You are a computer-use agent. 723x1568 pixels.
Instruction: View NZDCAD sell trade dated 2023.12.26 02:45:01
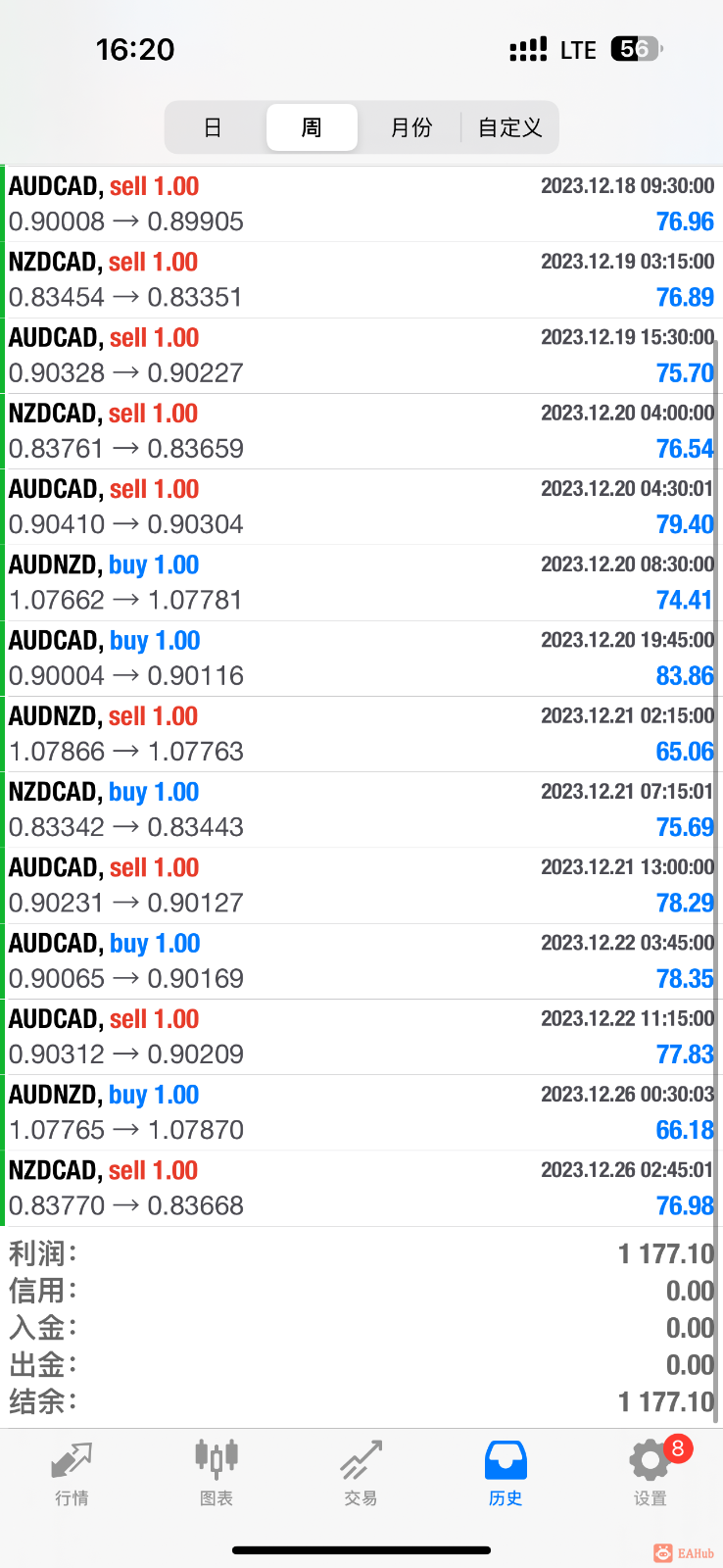click(361, 1188)
